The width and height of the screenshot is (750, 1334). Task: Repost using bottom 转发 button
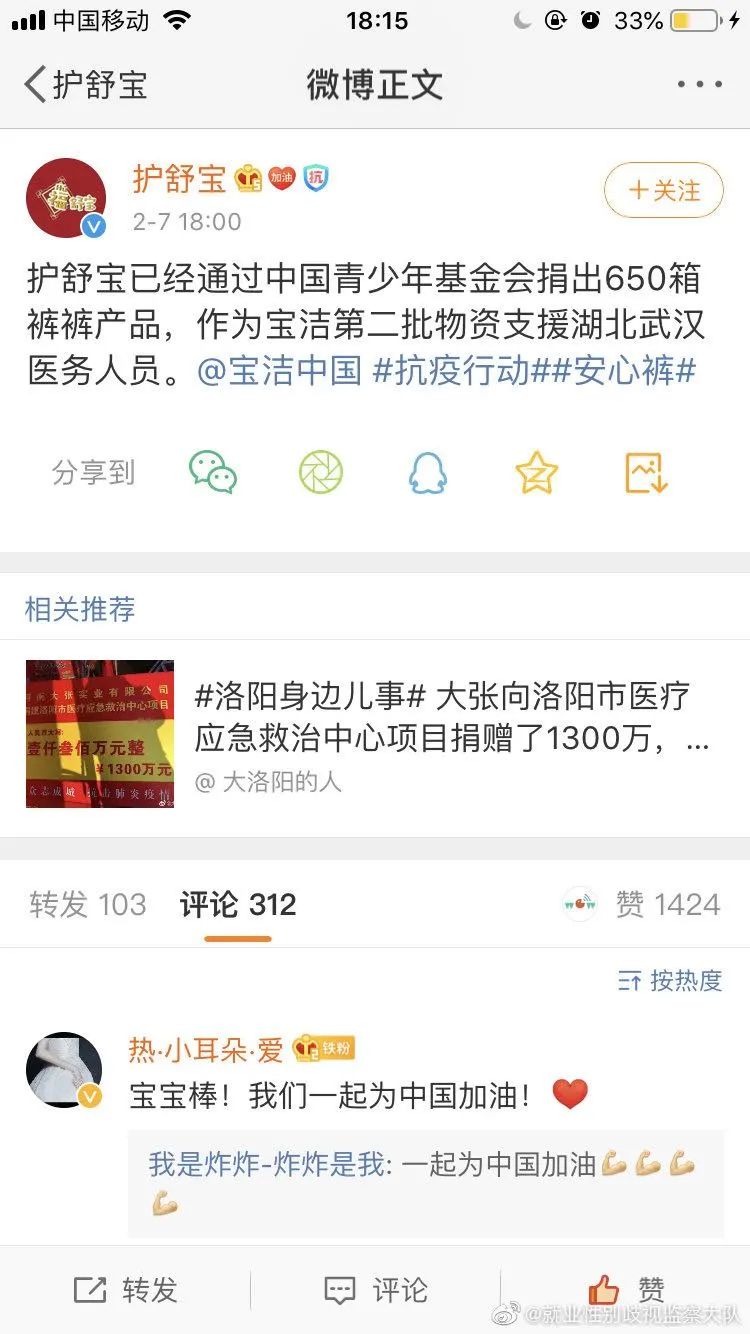[125, 1290]
